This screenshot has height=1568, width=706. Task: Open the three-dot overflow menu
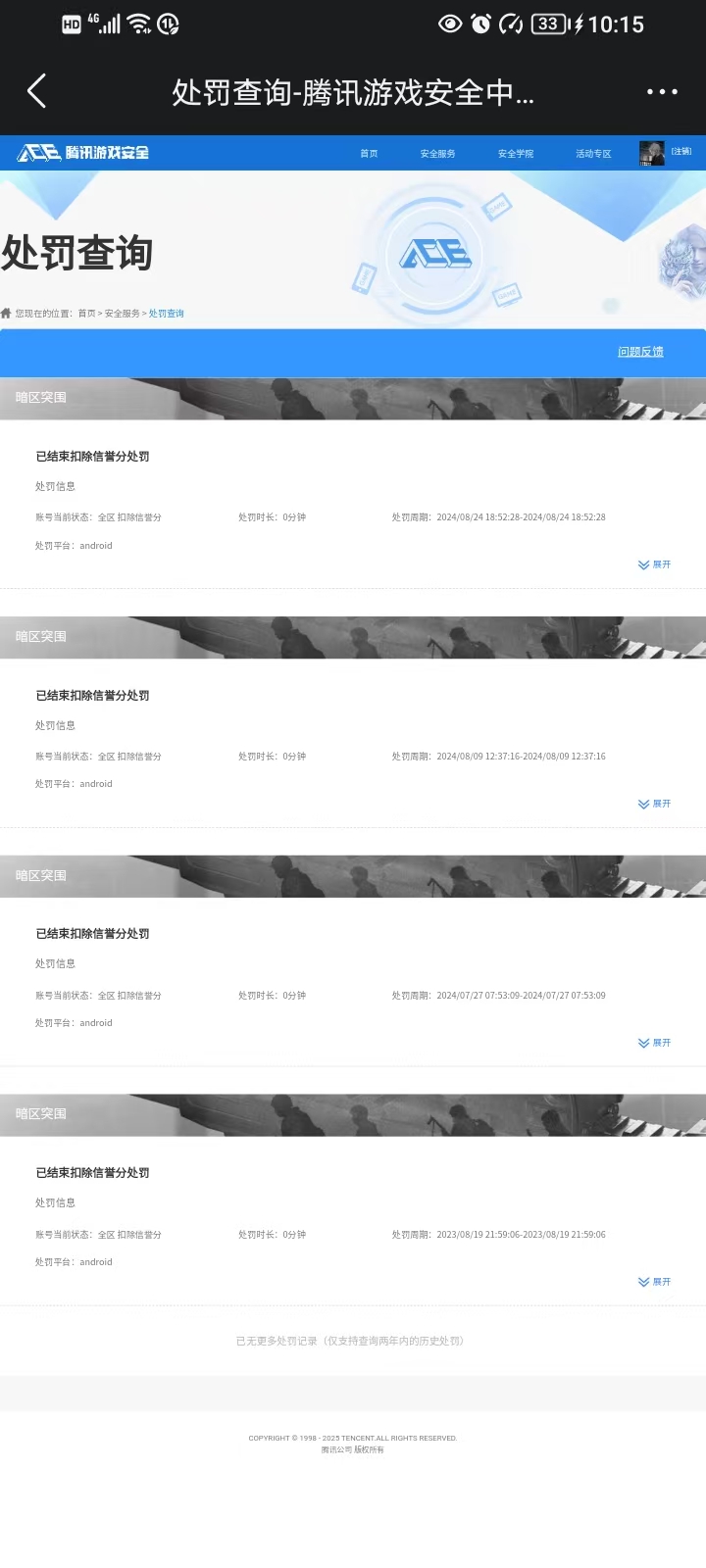[x=662, y=91]
